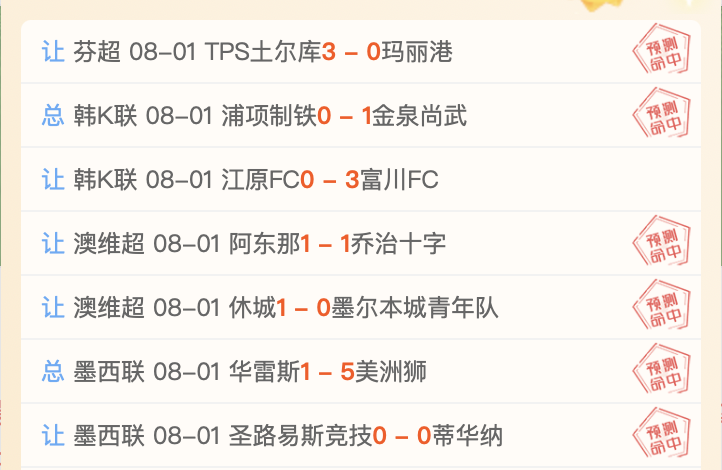This screenshot has height=470, width=722.
Task: Open the 浦项制铁 vs 金泉尚武 match row
Action: point(361,115)
